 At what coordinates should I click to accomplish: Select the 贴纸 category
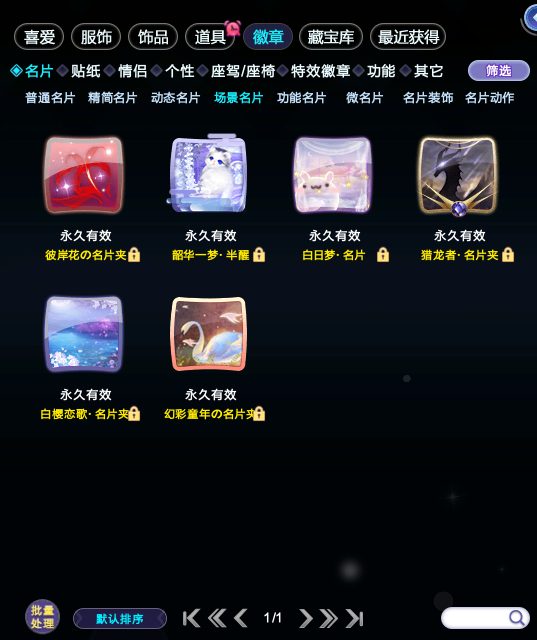tap(85, 71)
